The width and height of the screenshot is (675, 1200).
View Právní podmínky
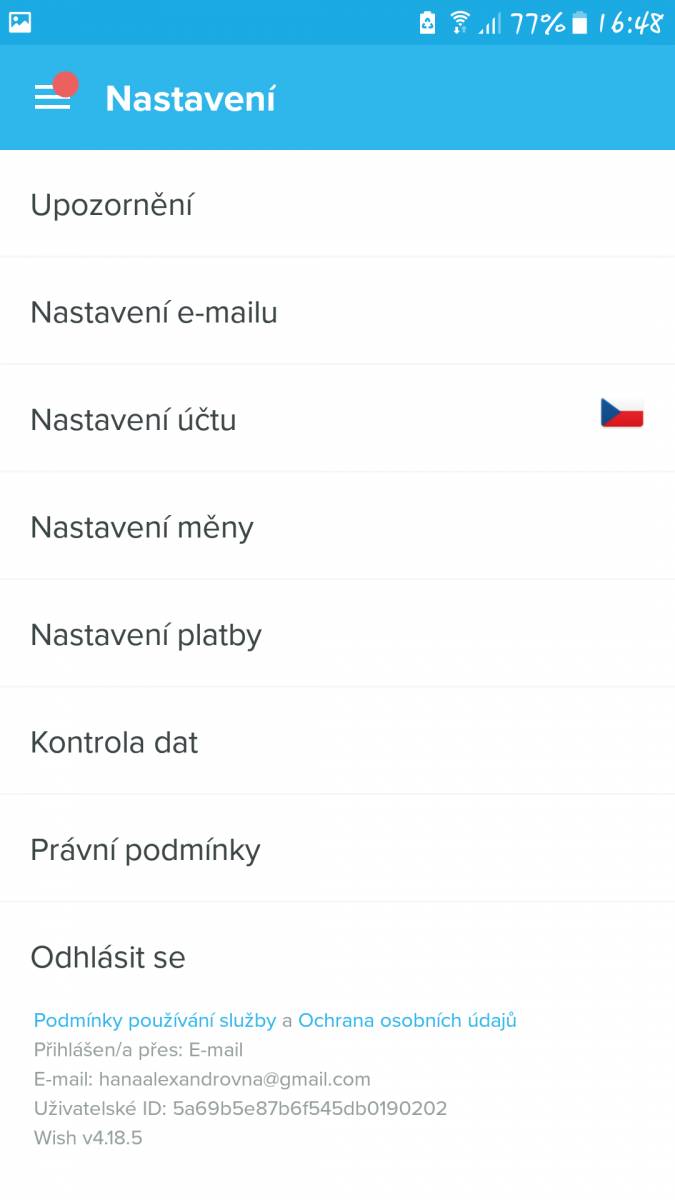click(x=337, y=849)
